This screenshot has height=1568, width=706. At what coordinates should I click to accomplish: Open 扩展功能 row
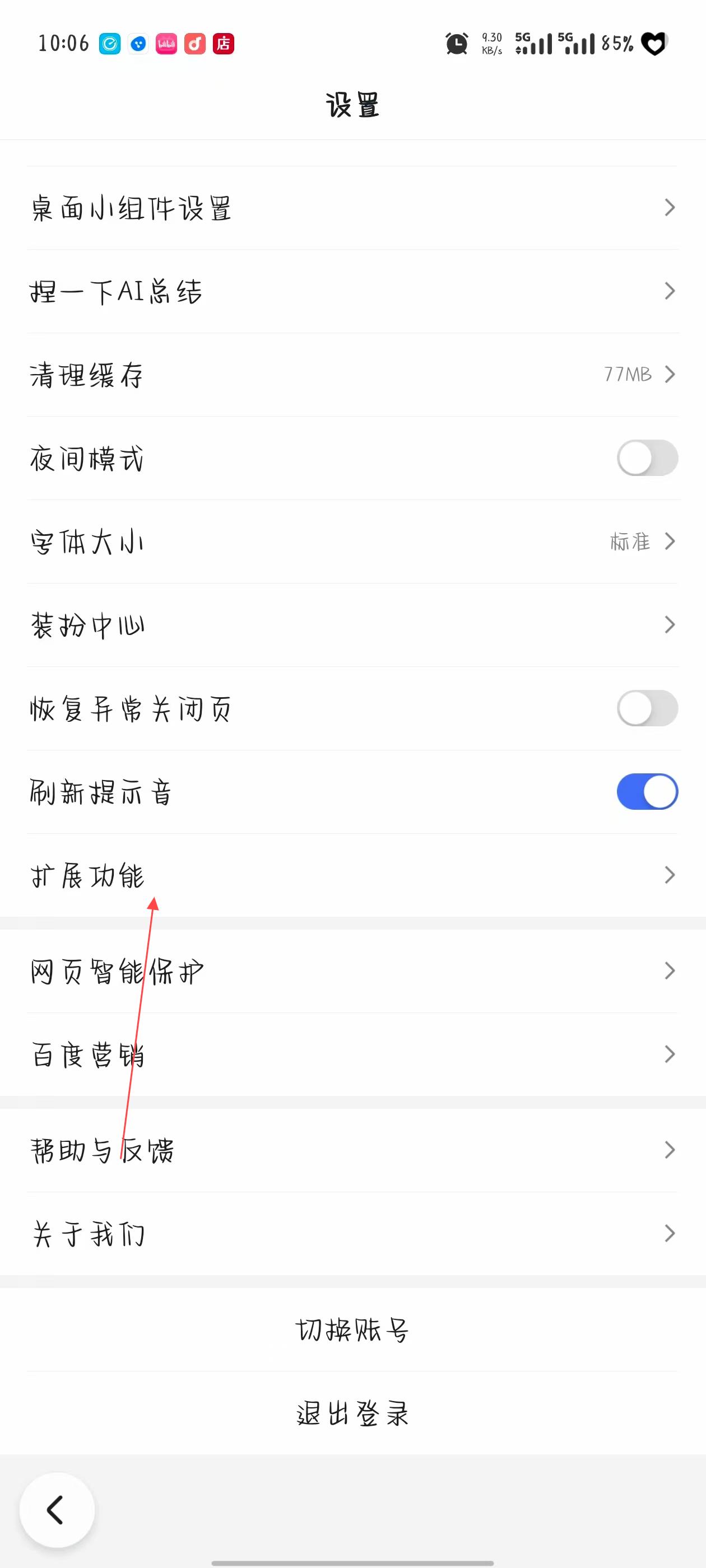tap(352, 875)
